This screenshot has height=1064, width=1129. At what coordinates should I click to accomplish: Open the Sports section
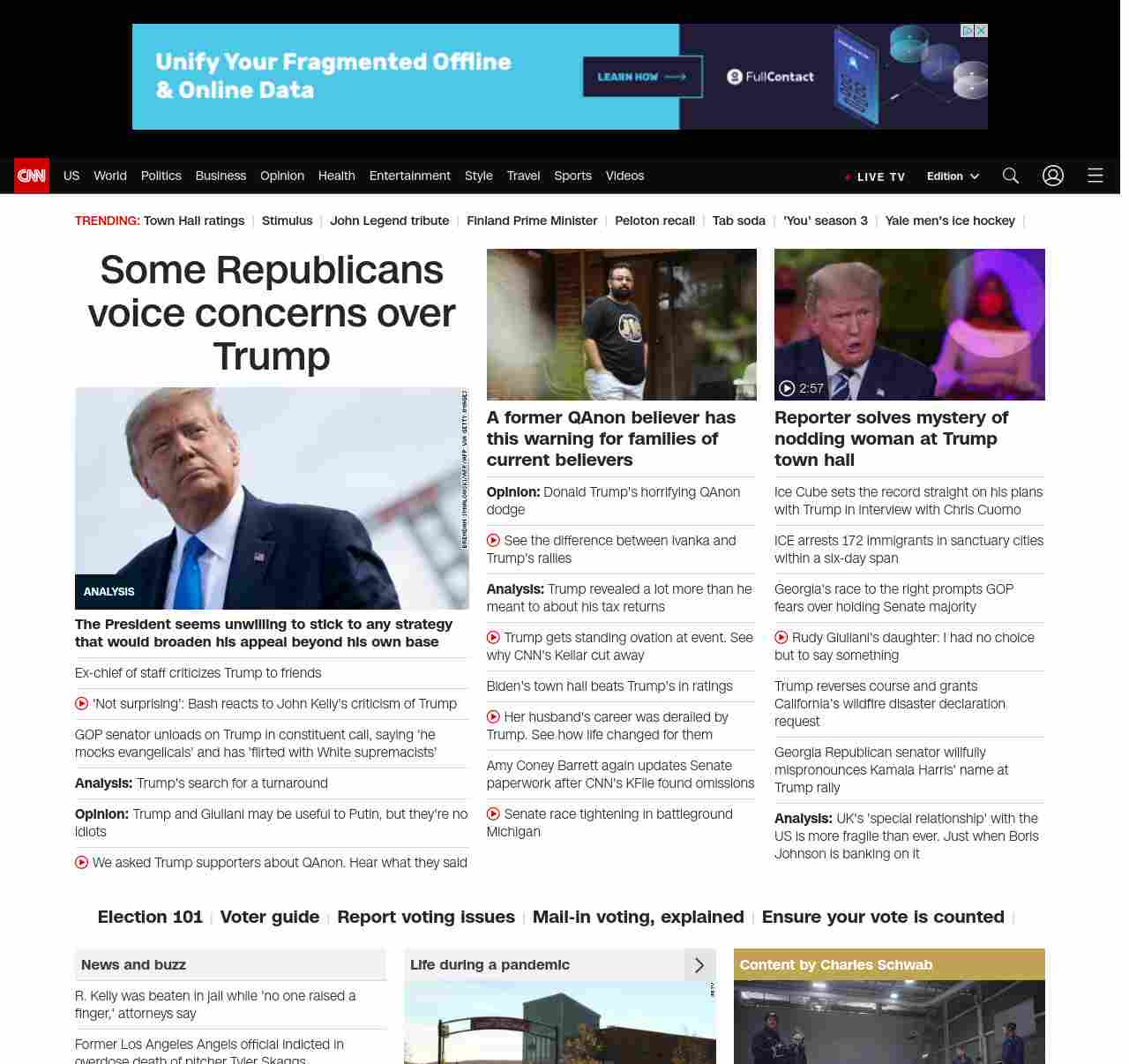click(572, 176)
